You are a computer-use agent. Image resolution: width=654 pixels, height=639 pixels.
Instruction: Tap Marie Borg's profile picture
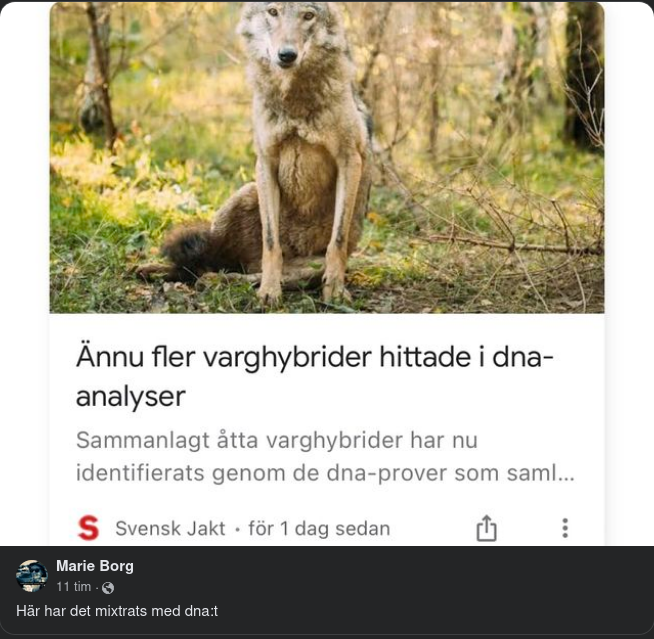[x=32, y=576]
